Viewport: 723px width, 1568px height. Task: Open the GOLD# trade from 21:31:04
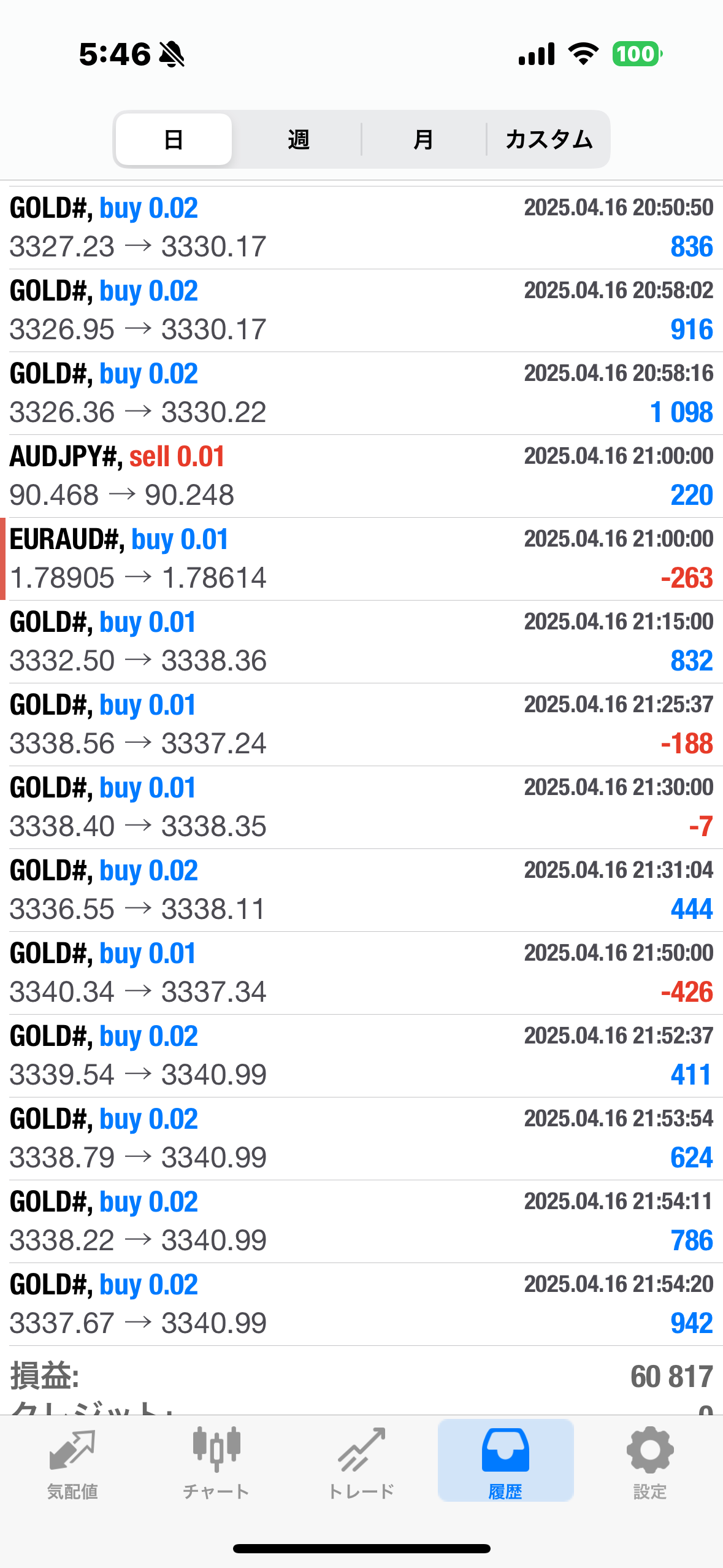(361, 890)
